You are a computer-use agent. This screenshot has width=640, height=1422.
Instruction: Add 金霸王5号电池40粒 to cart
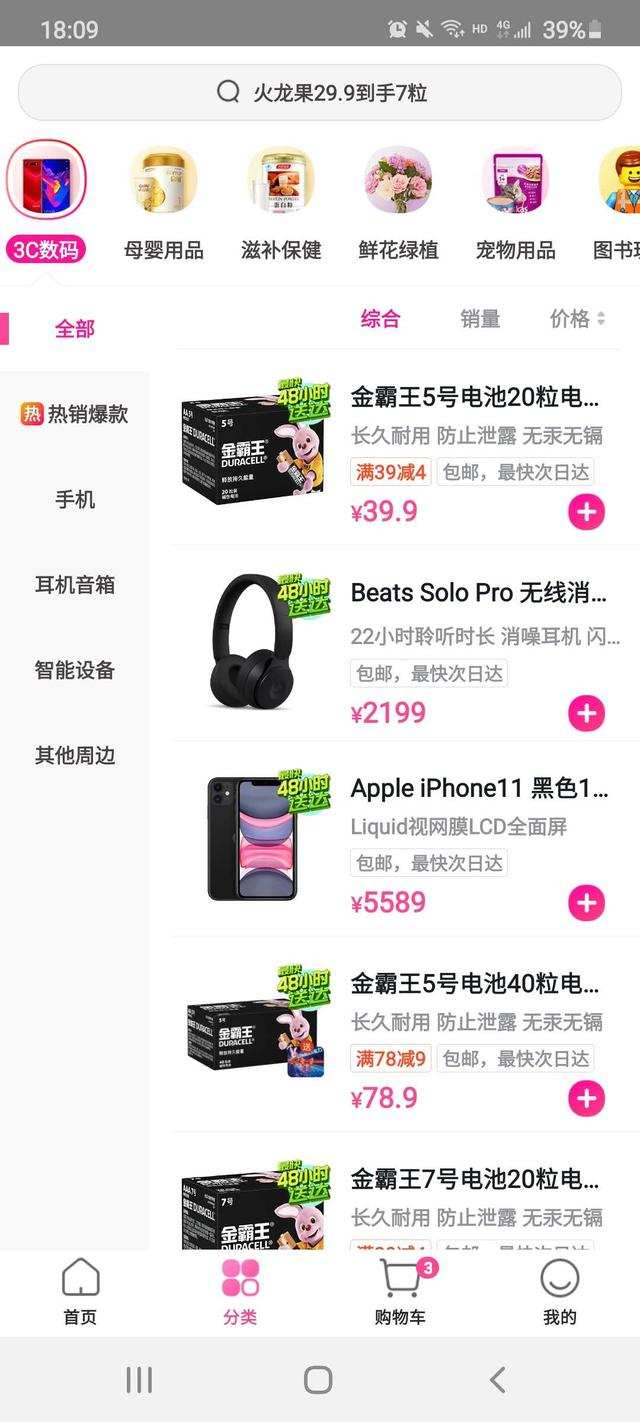pos(586,1099)
